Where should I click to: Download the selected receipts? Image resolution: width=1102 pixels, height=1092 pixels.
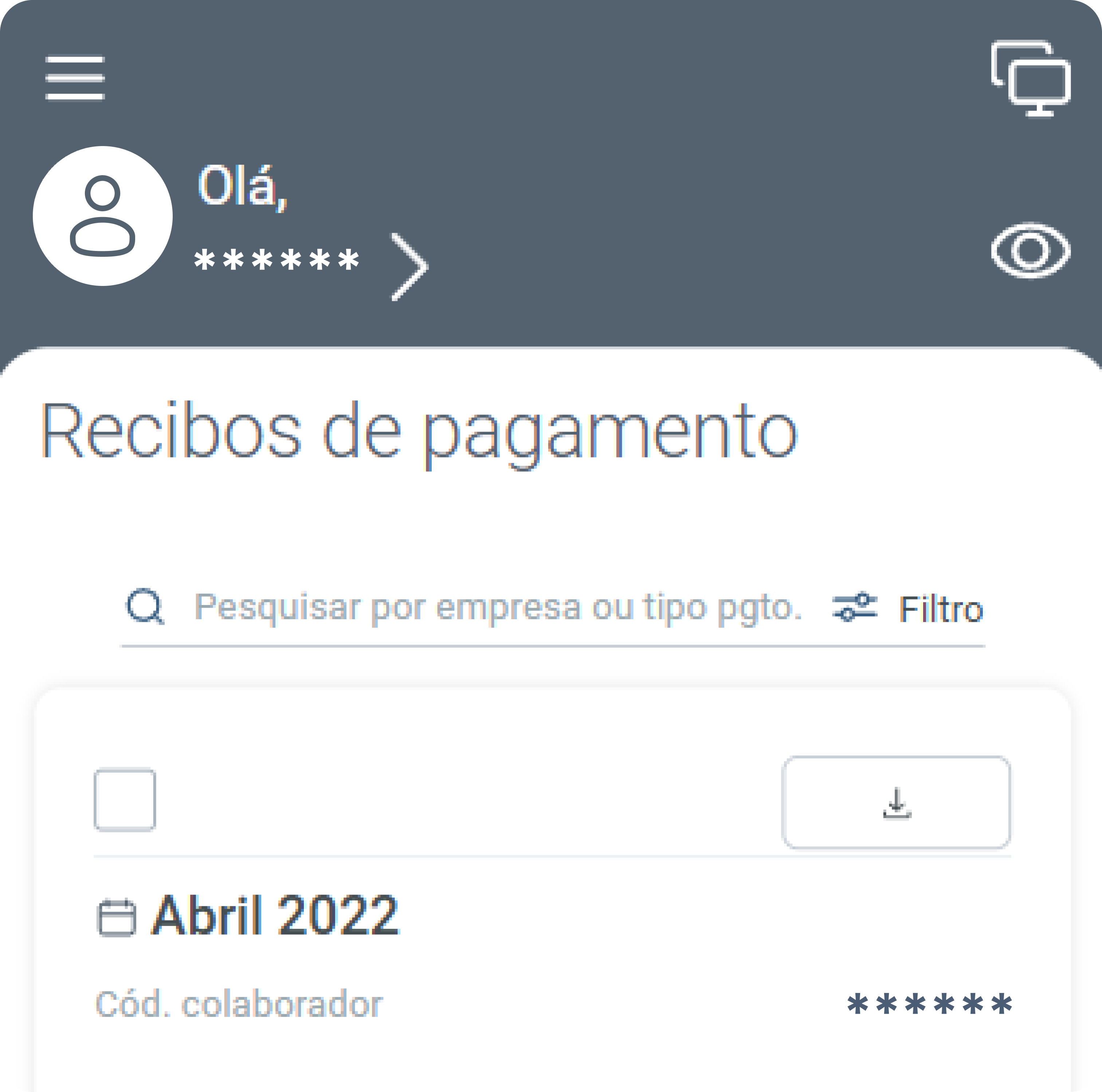click(895, 802)
